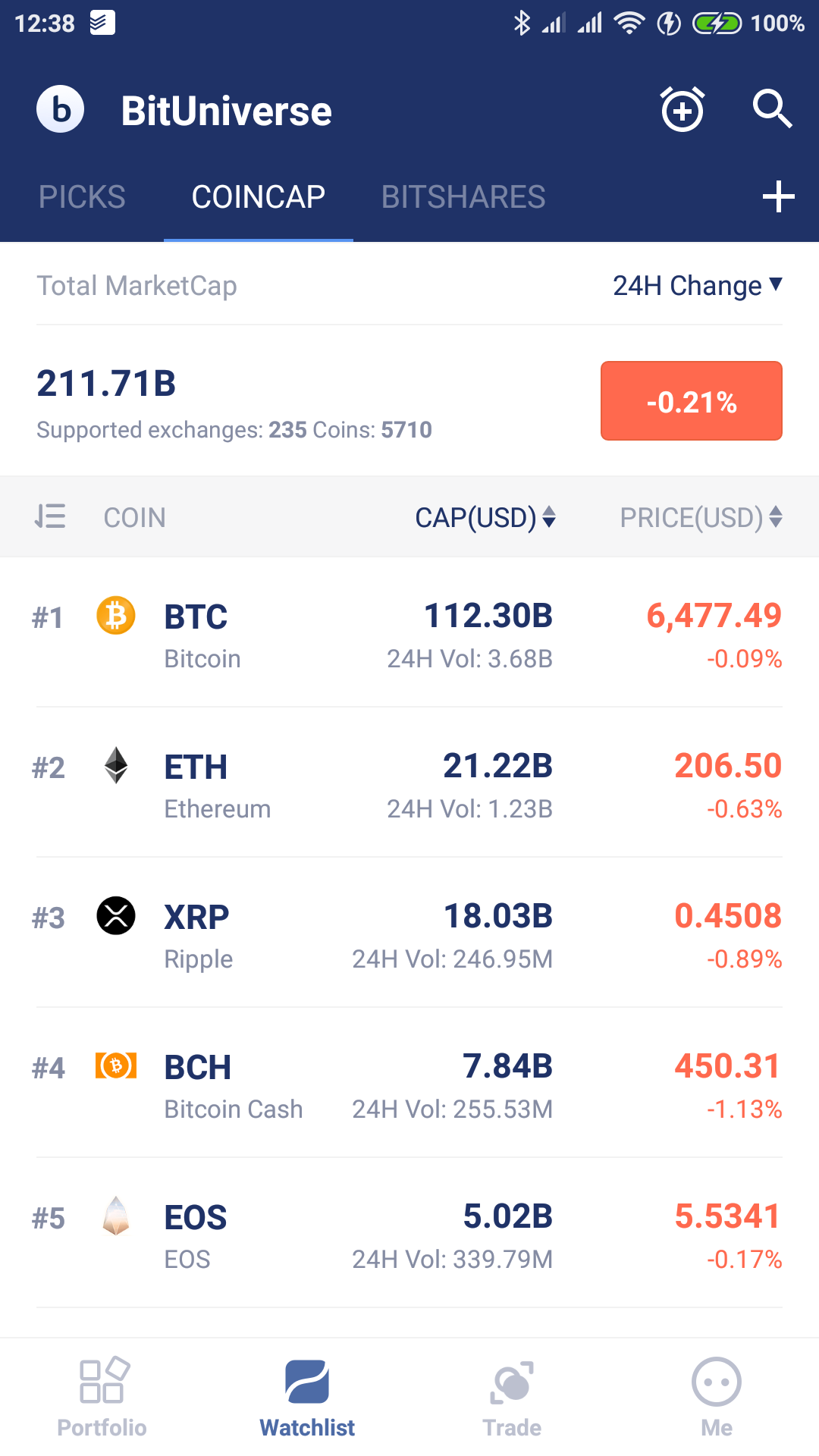Image resolution: width=819 pixels, height=1456 pixels.
Task: Open the ETH Ethereum row
Action: (409, 783)
